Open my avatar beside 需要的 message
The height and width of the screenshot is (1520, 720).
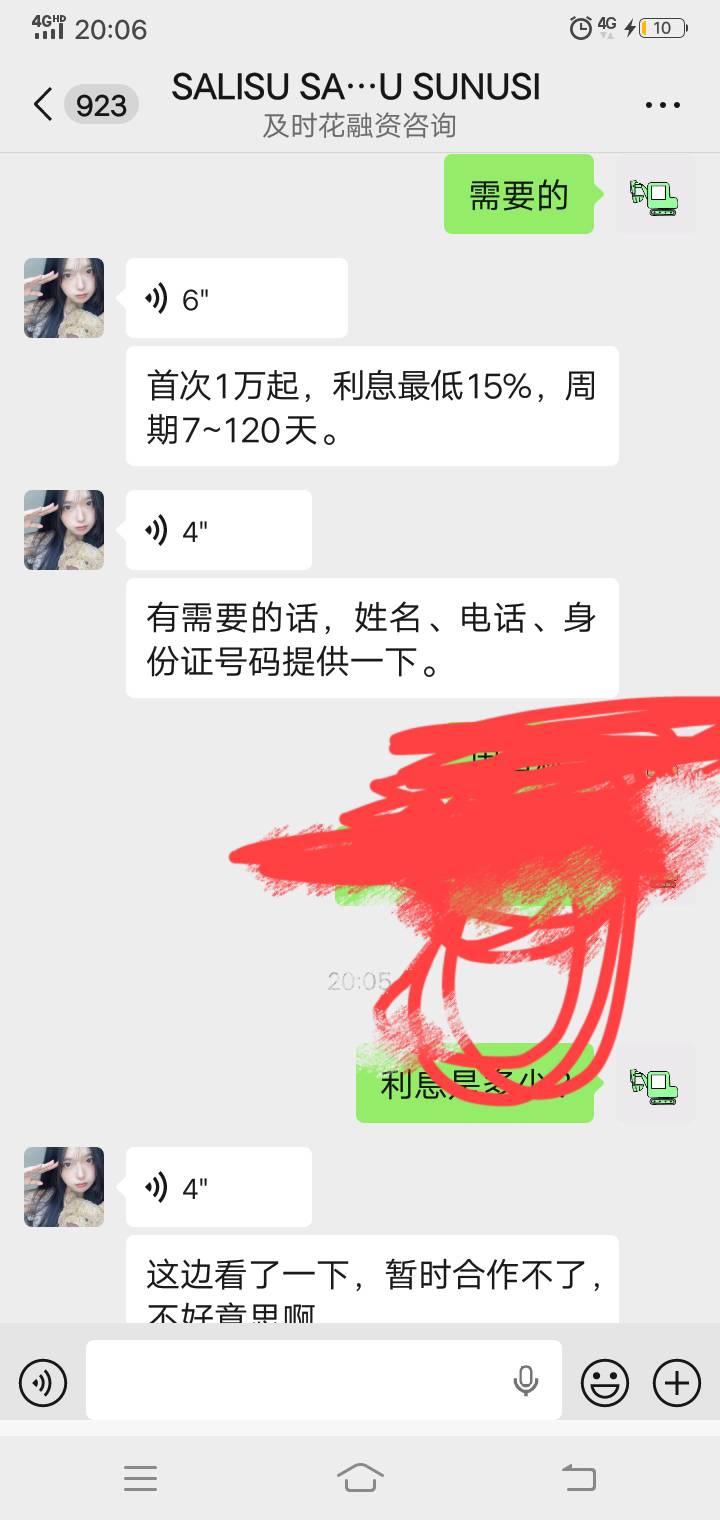pos(656,194)
